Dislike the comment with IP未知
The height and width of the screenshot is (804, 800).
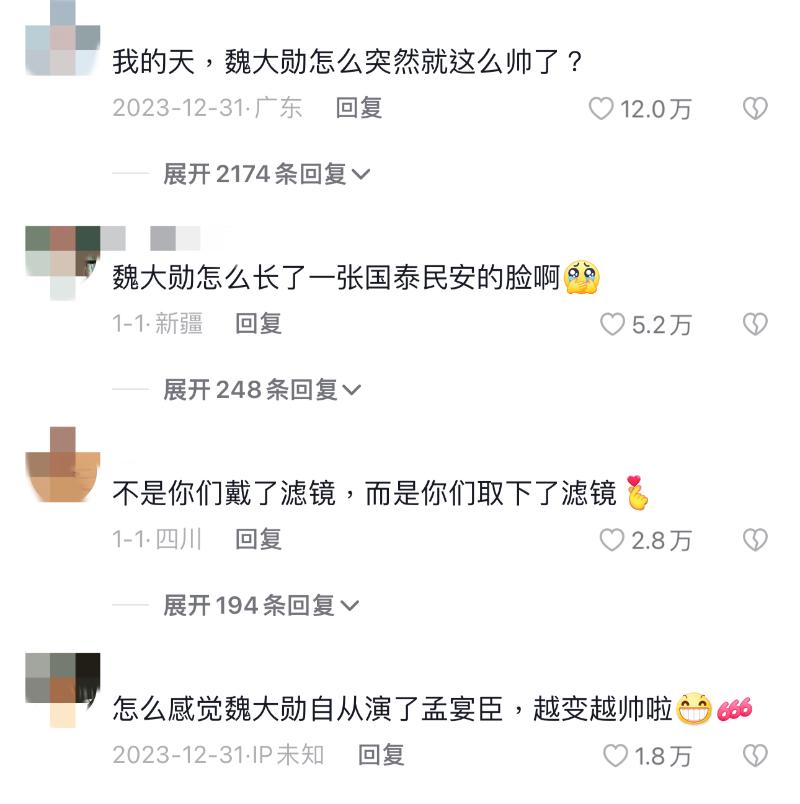[755, 756]
